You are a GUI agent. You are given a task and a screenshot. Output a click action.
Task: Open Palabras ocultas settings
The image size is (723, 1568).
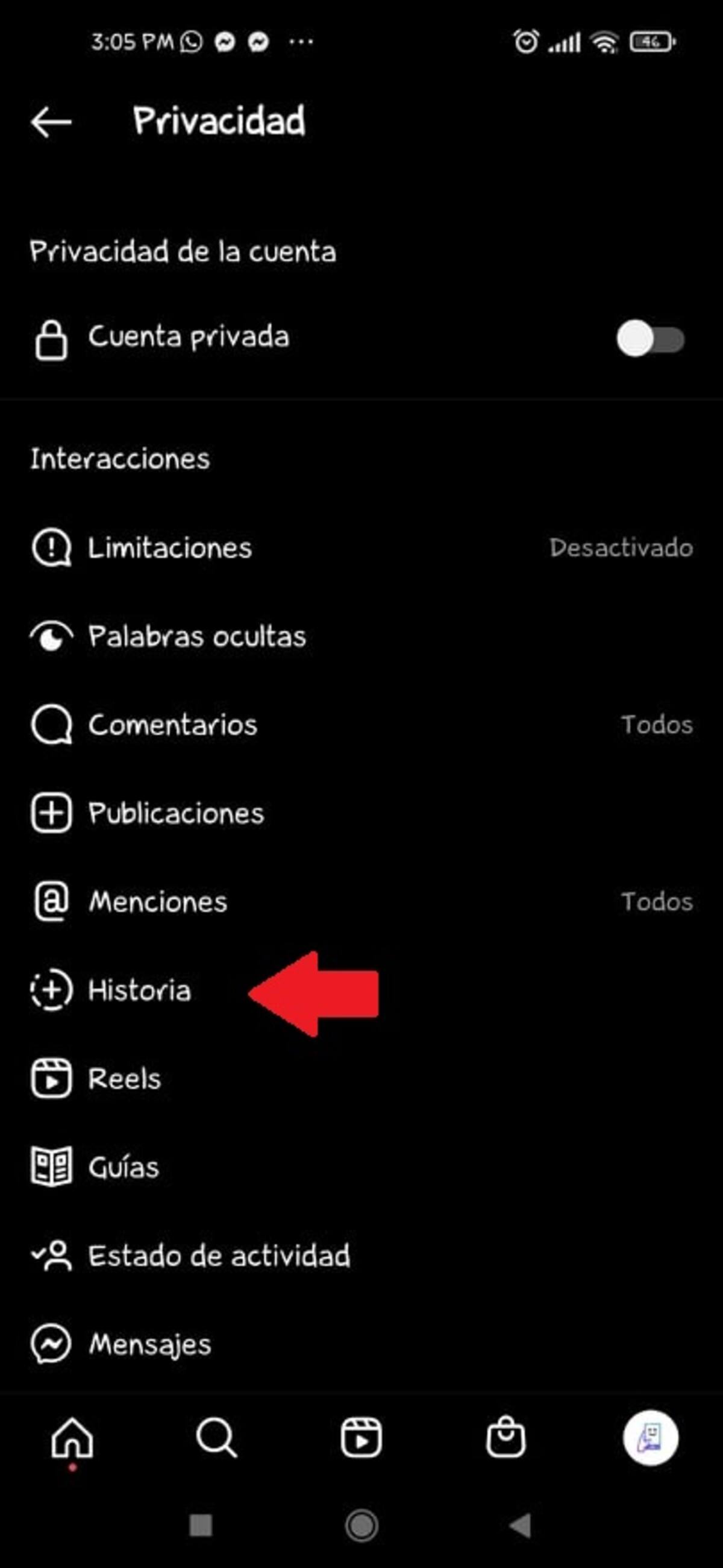[x=361, y=637]
